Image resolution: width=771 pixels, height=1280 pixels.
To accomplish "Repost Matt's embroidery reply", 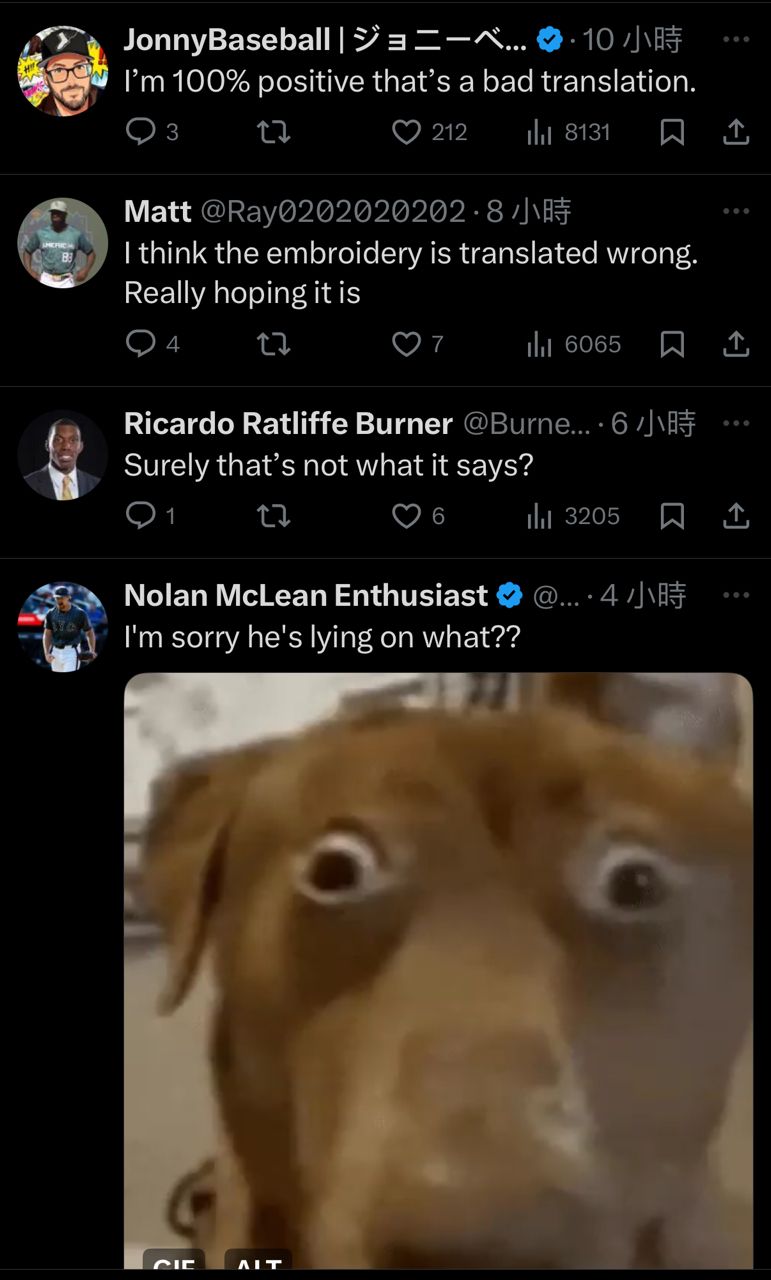I will coord(273,344).
